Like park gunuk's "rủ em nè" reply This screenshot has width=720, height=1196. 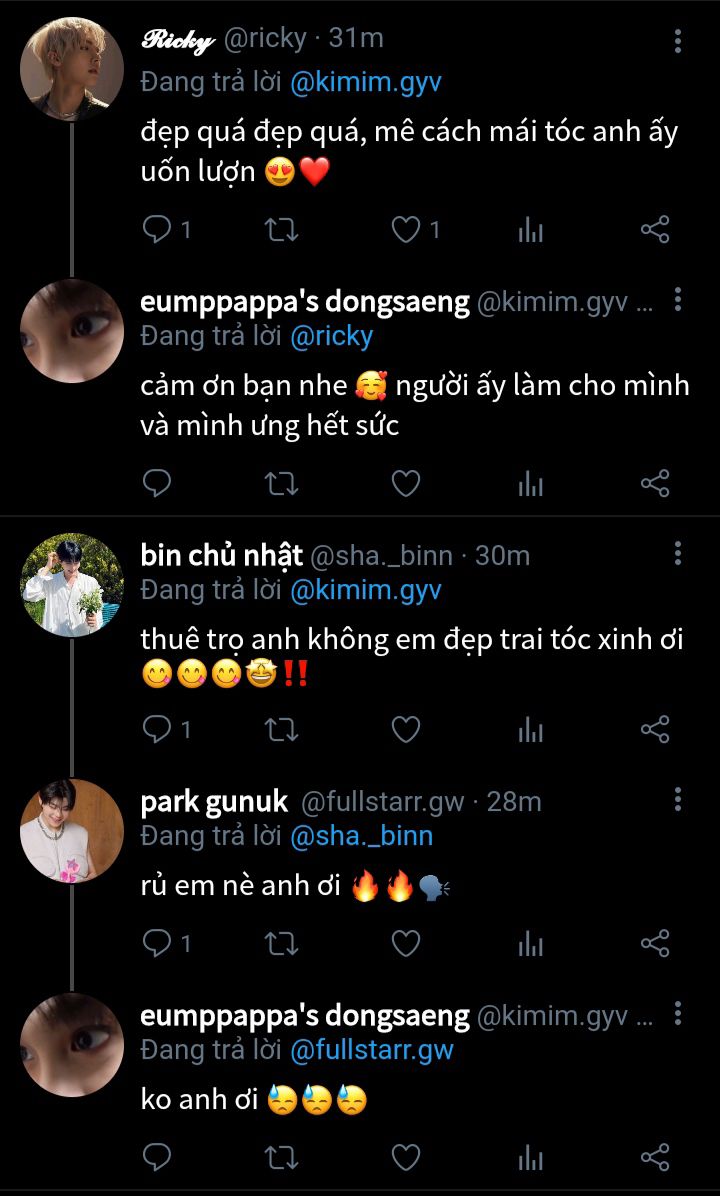[405, 943]
